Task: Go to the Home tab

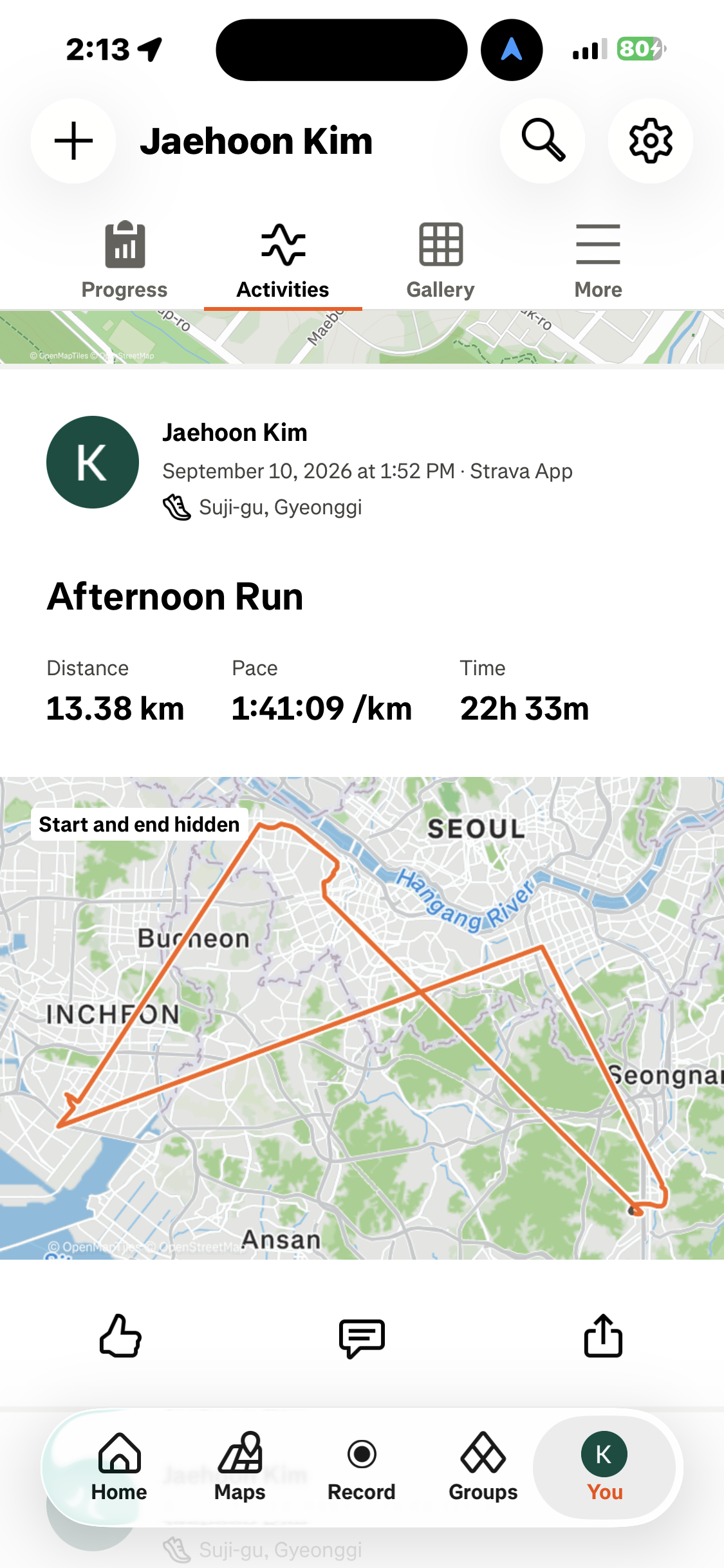Action: (x=119, y=1467)
